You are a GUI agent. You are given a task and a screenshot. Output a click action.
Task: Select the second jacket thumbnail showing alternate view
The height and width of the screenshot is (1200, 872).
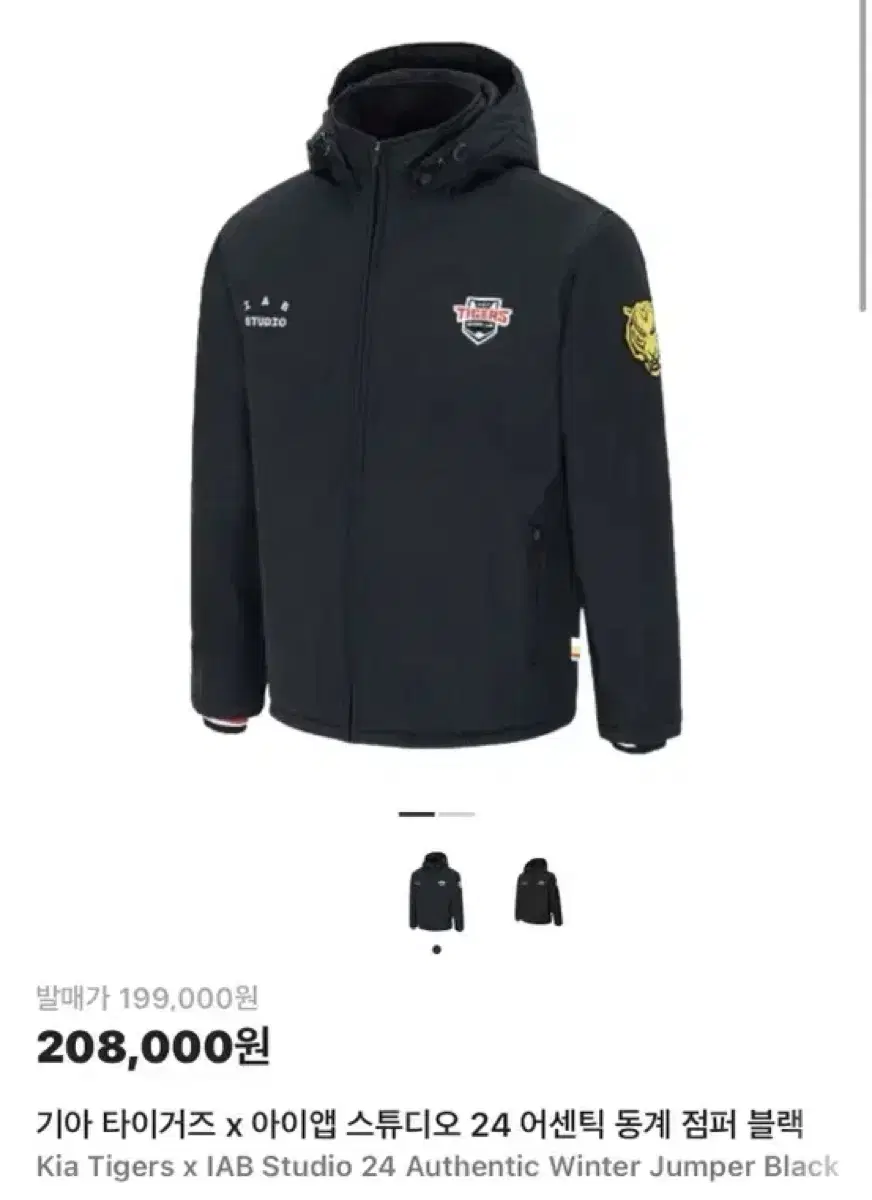(x=537, y=895)
